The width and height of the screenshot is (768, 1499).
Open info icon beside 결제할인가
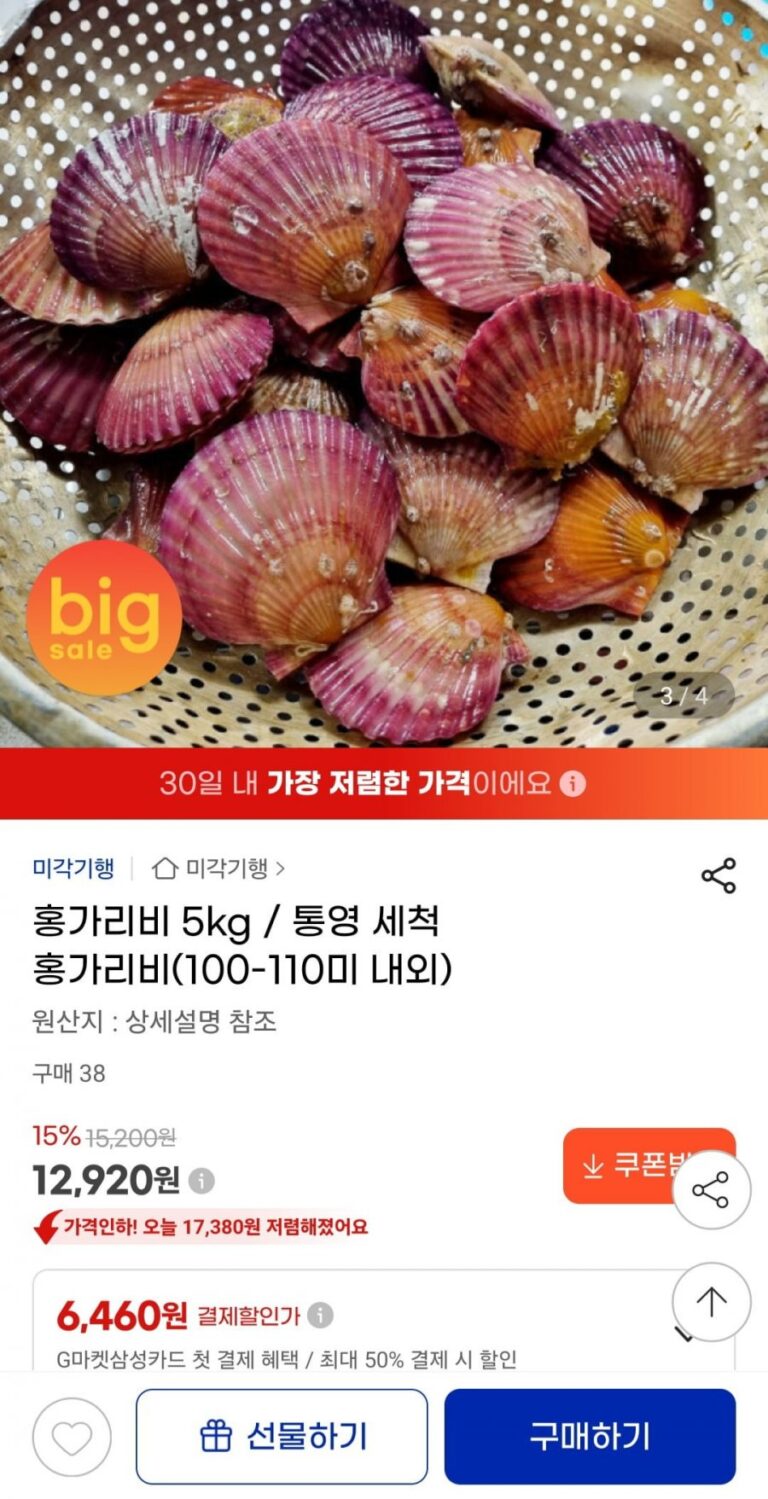pyautogui.click(x=320, y=1314)
